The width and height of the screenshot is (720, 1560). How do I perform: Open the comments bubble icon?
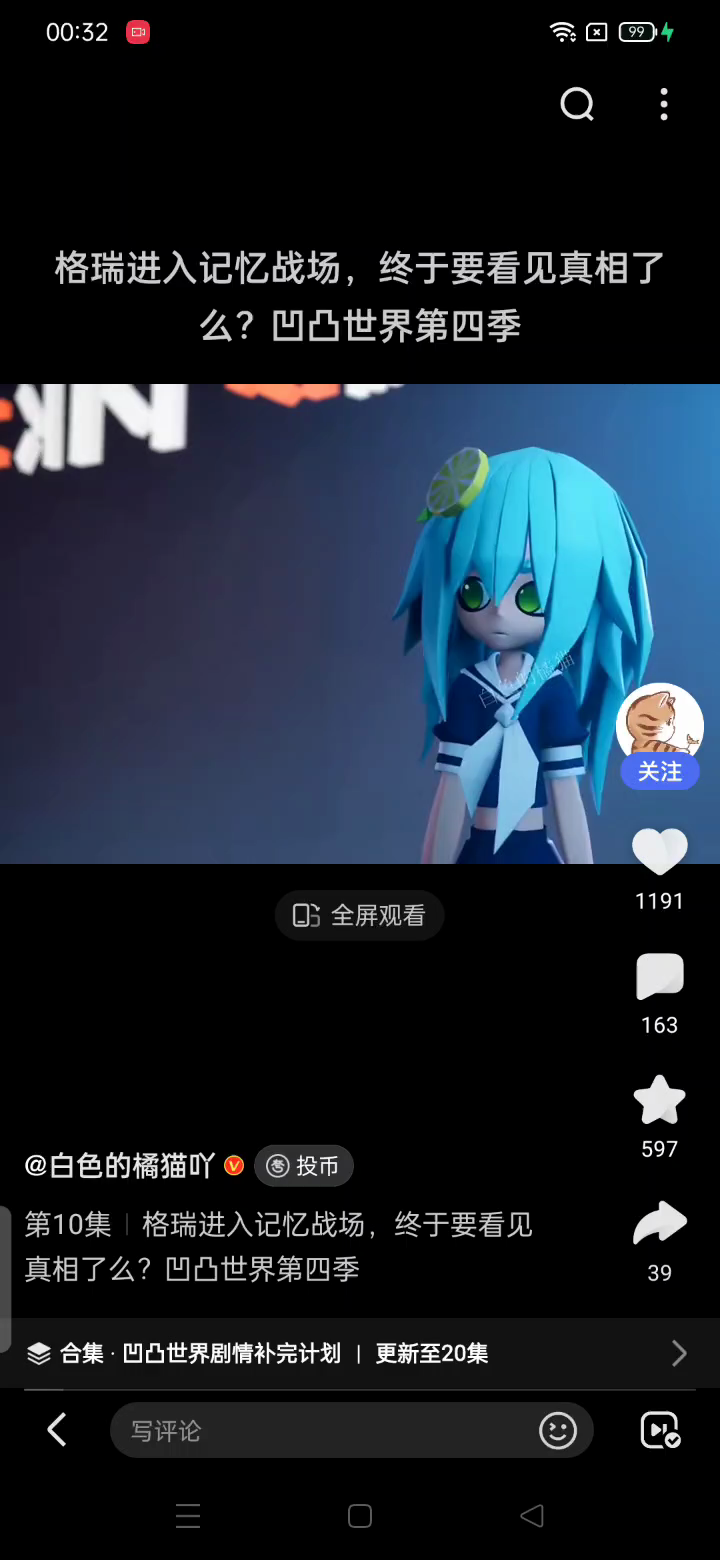[x=659, y=977]
